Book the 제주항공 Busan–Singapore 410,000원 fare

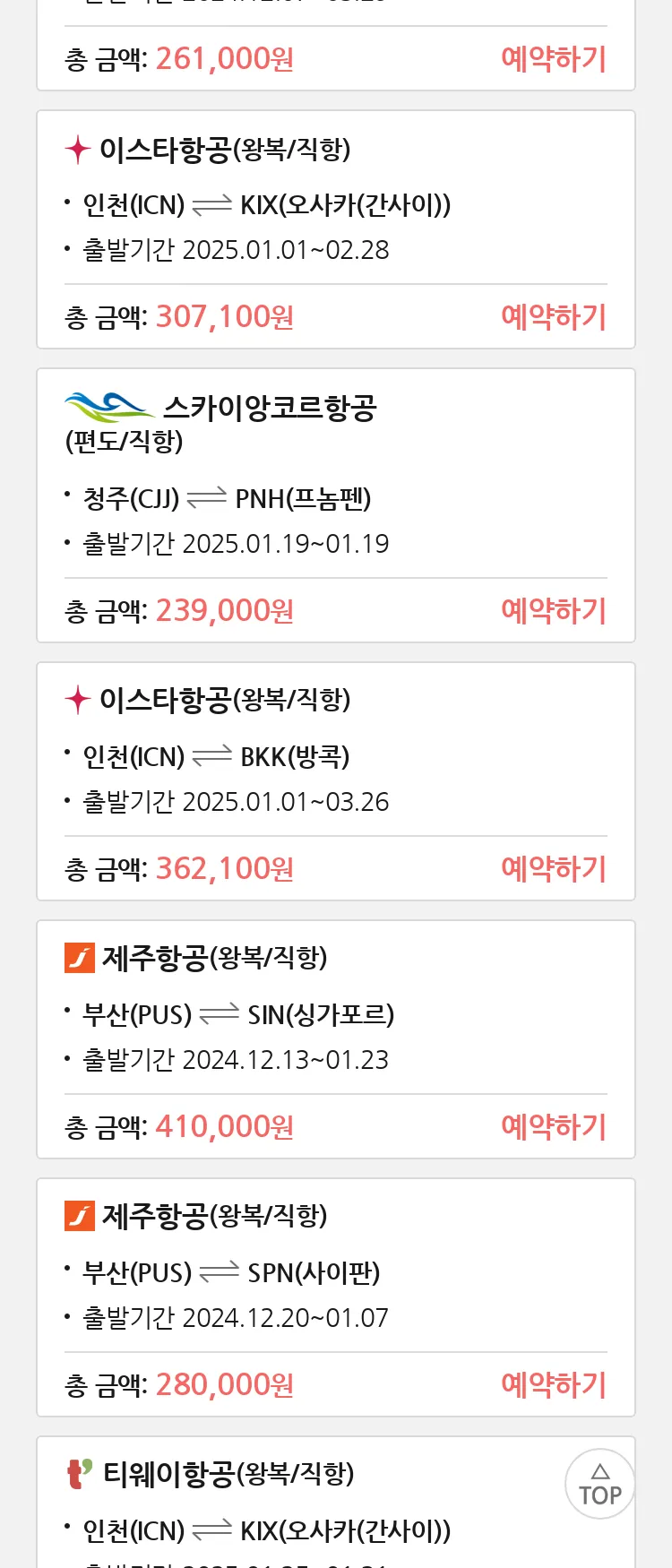click(554, 1127)
